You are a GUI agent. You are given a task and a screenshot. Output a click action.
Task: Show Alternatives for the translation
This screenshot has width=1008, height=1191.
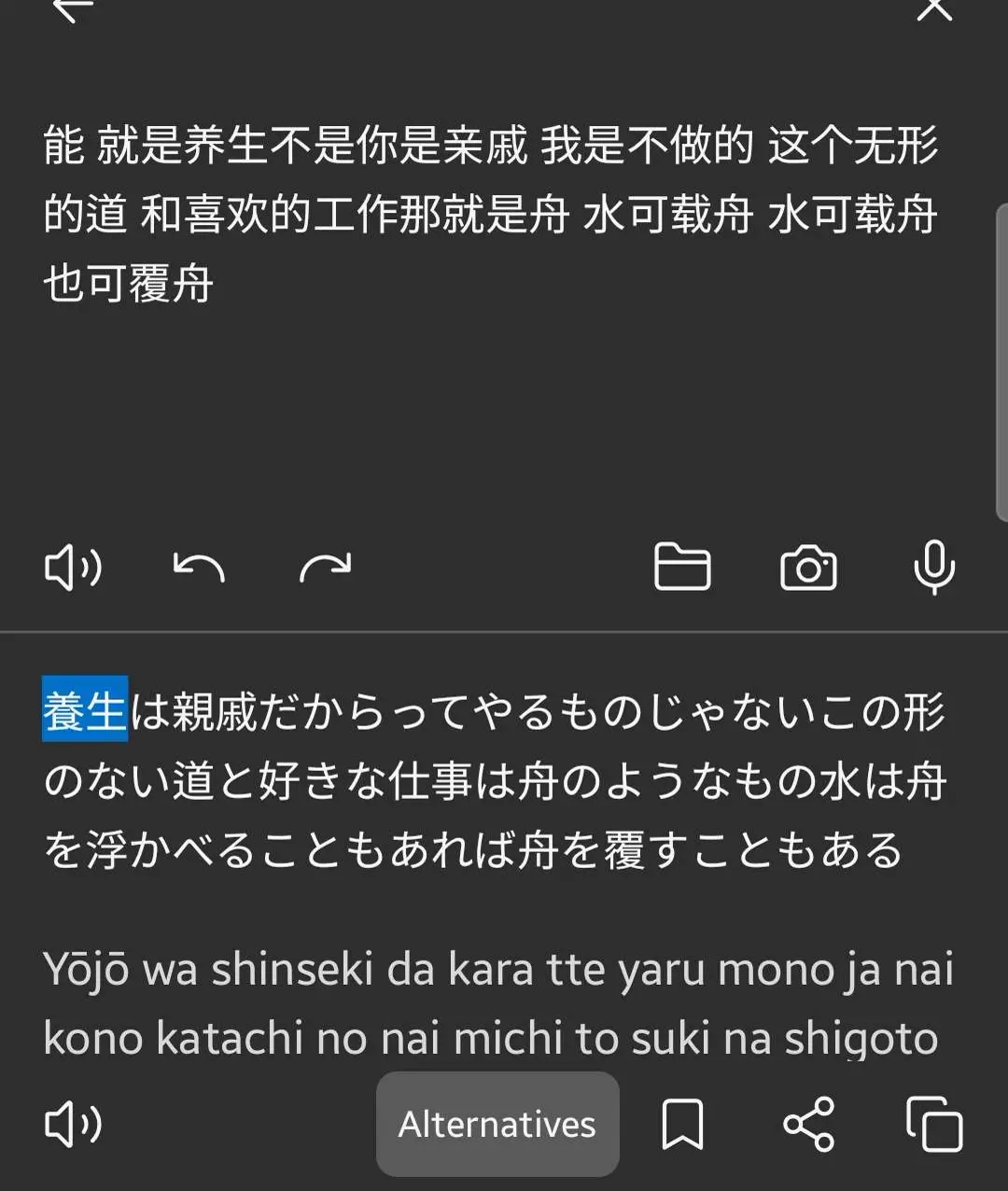pos(497,1124)
